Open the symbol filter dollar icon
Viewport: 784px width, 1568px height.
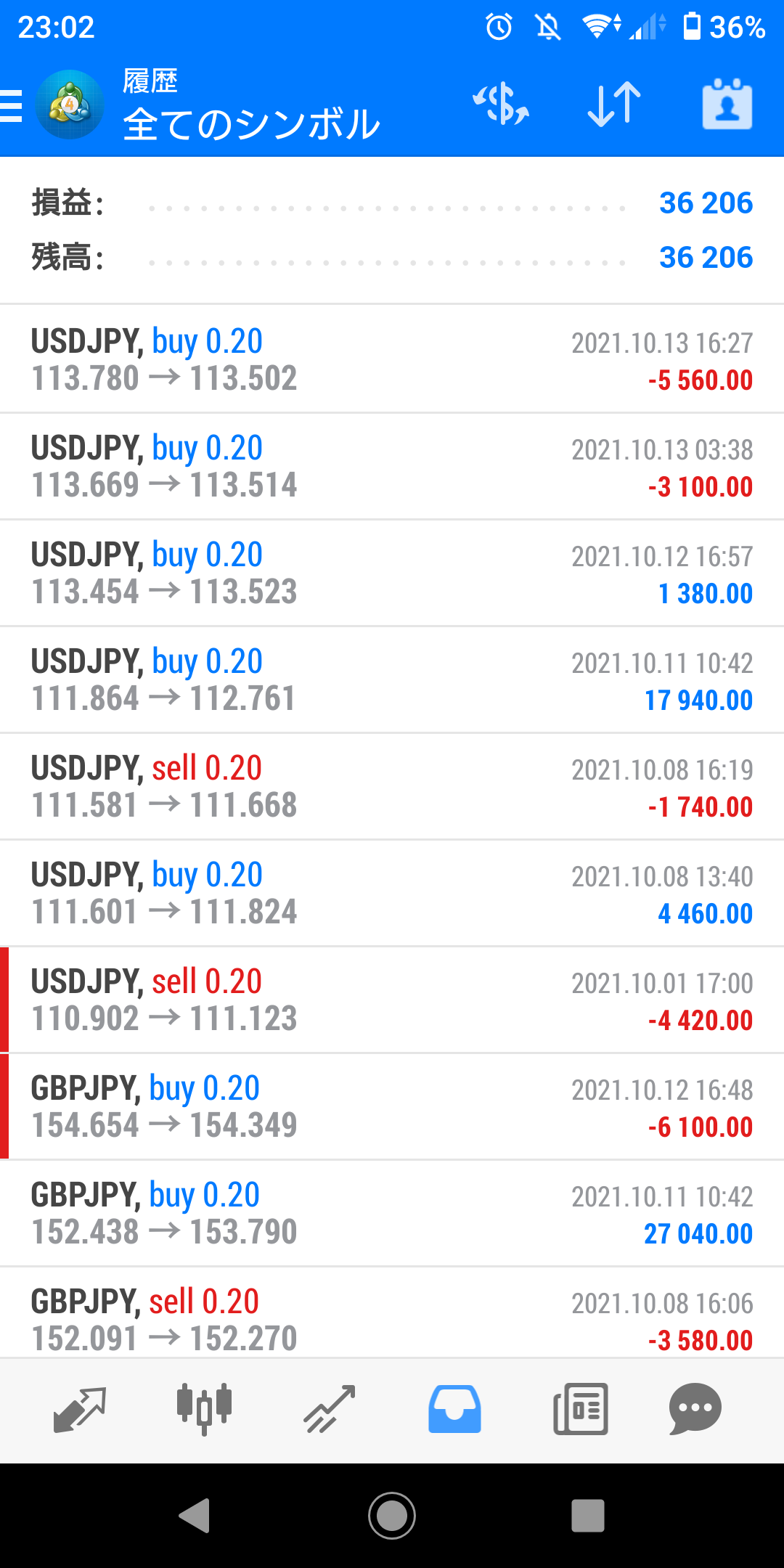(x=501, y=104)
